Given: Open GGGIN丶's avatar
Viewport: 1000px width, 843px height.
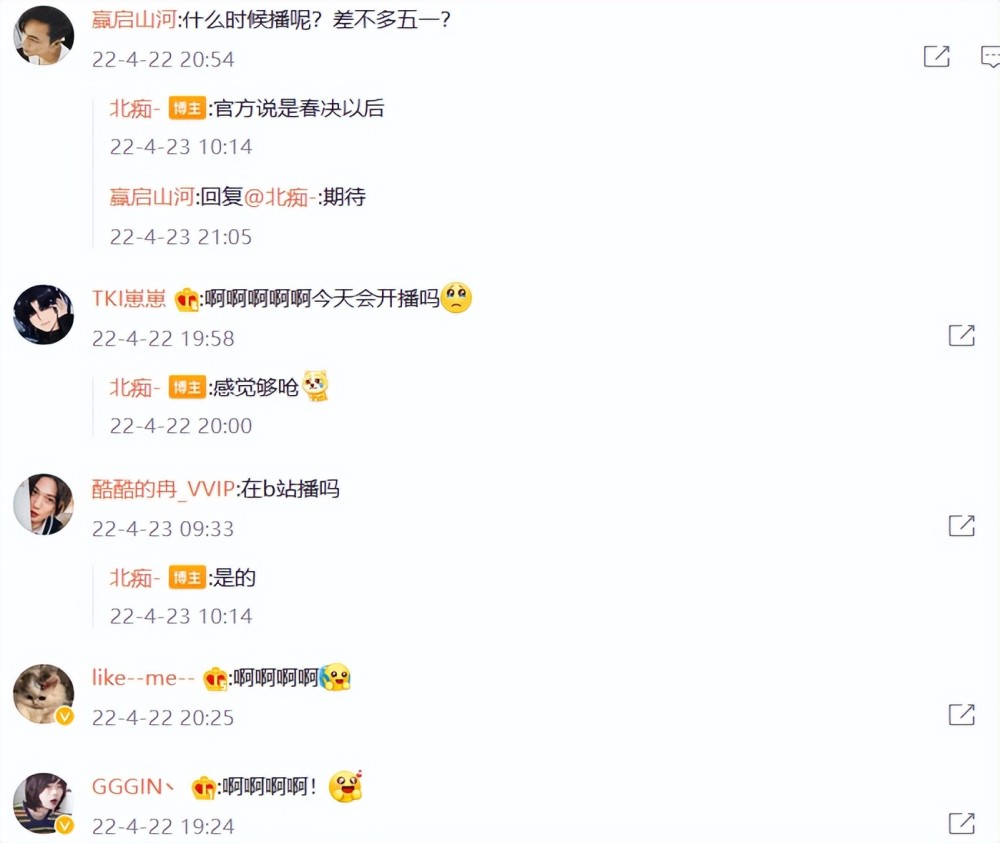Looking at the screenshot, I should (x=43, y=803).
